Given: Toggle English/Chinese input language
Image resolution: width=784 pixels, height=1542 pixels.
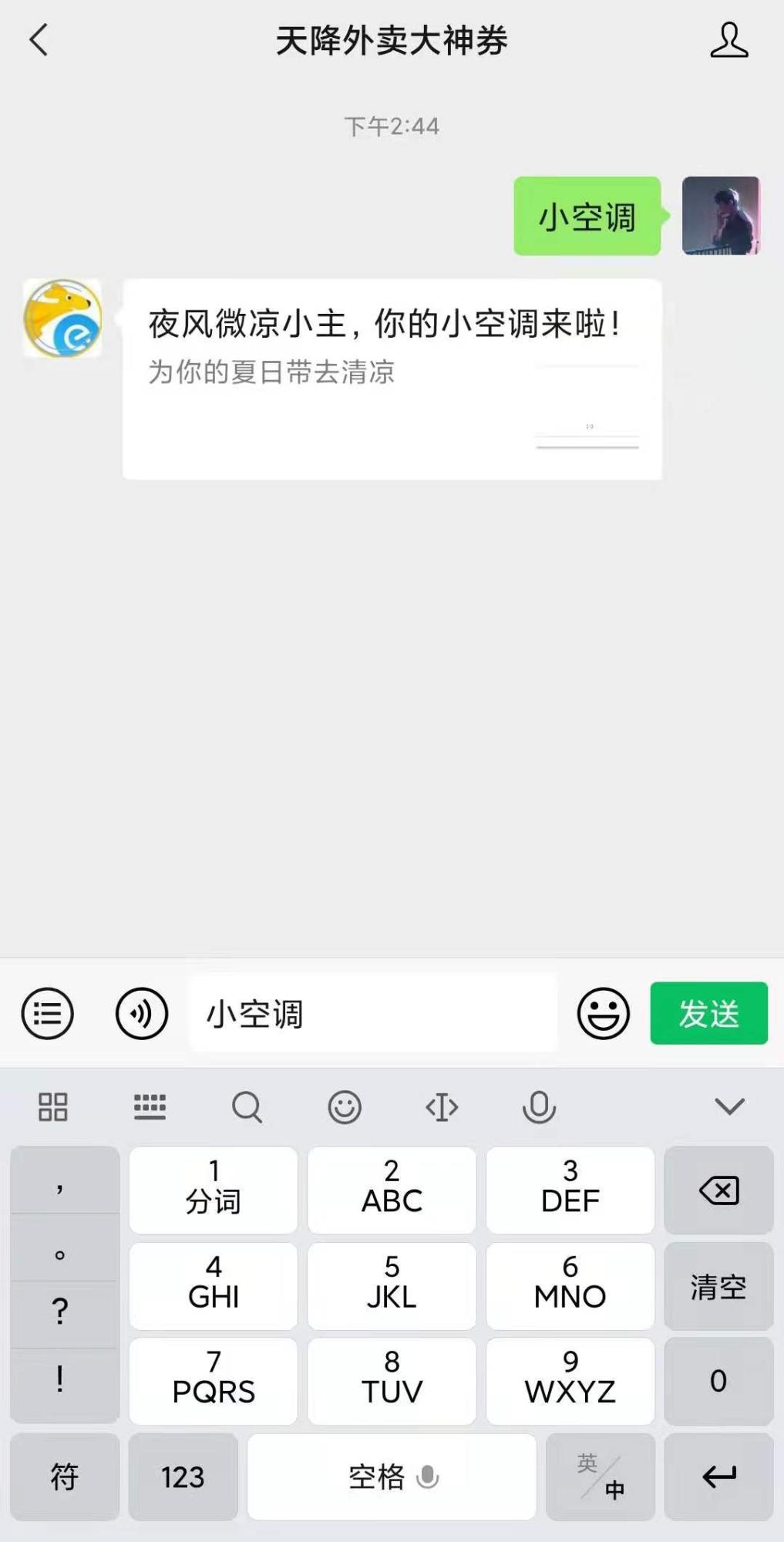Looking at the screenshot, I should [601, 1477].
